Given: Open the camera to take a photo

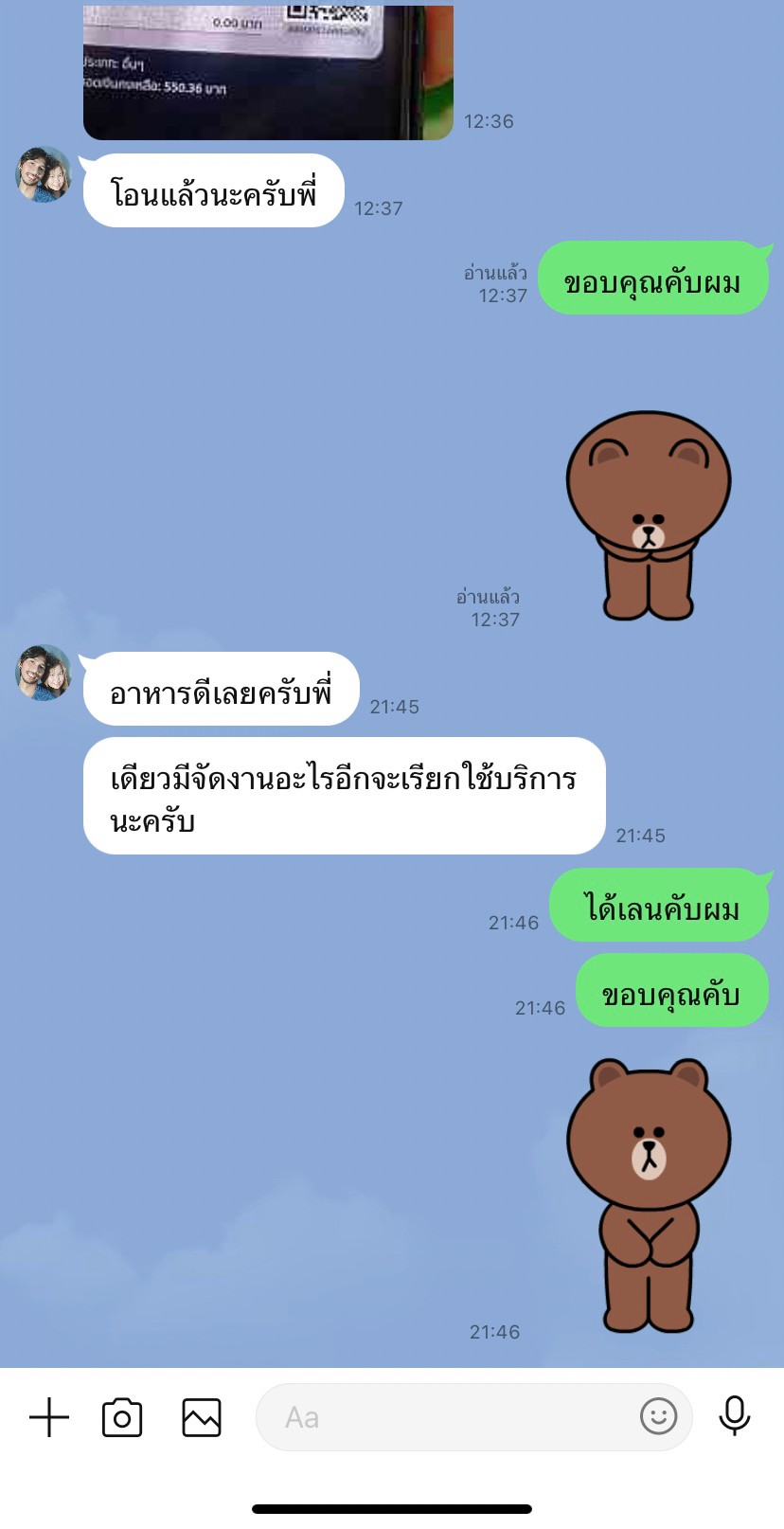Looking at the screenshot, I should point(122,1417).
